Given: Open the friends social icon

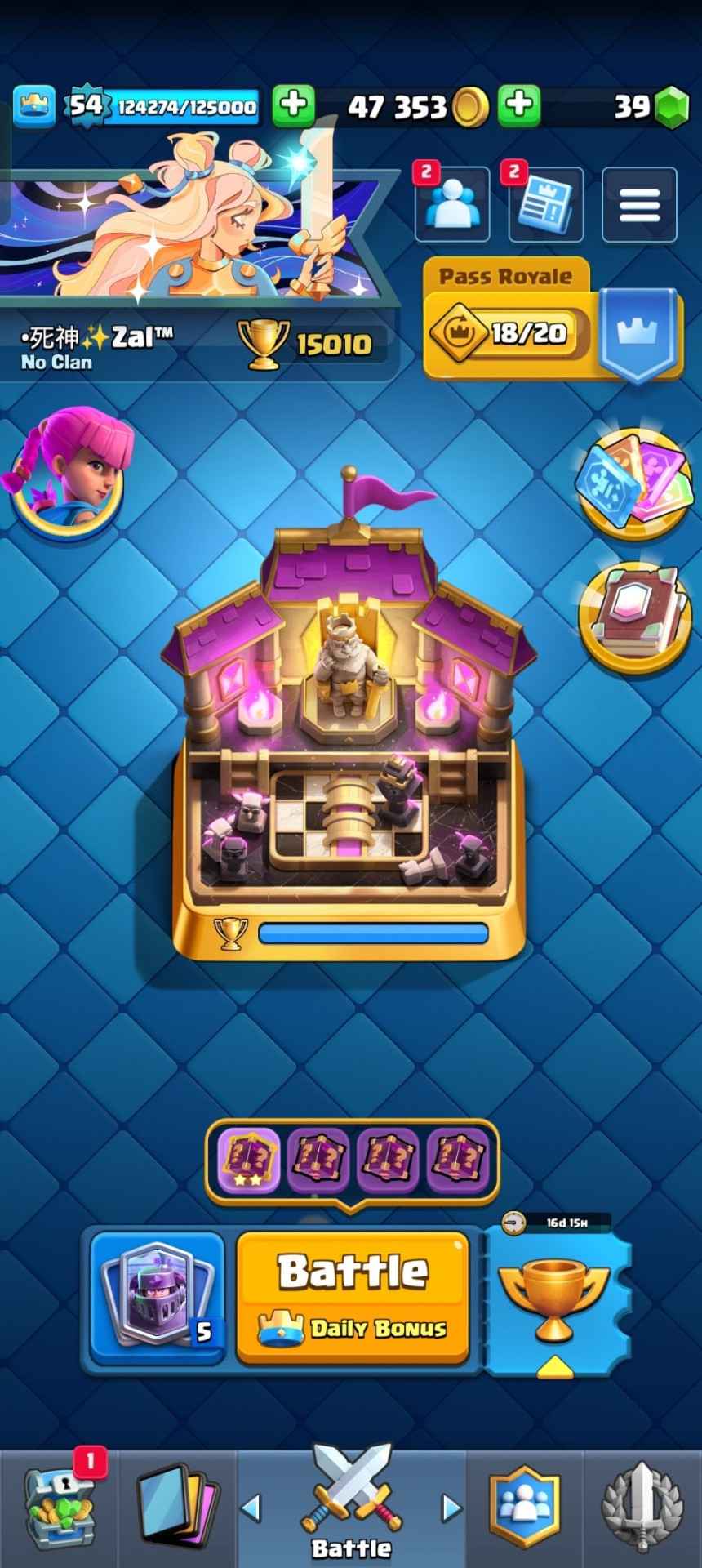Looking at the screenshot, I should tap(452, 205).
